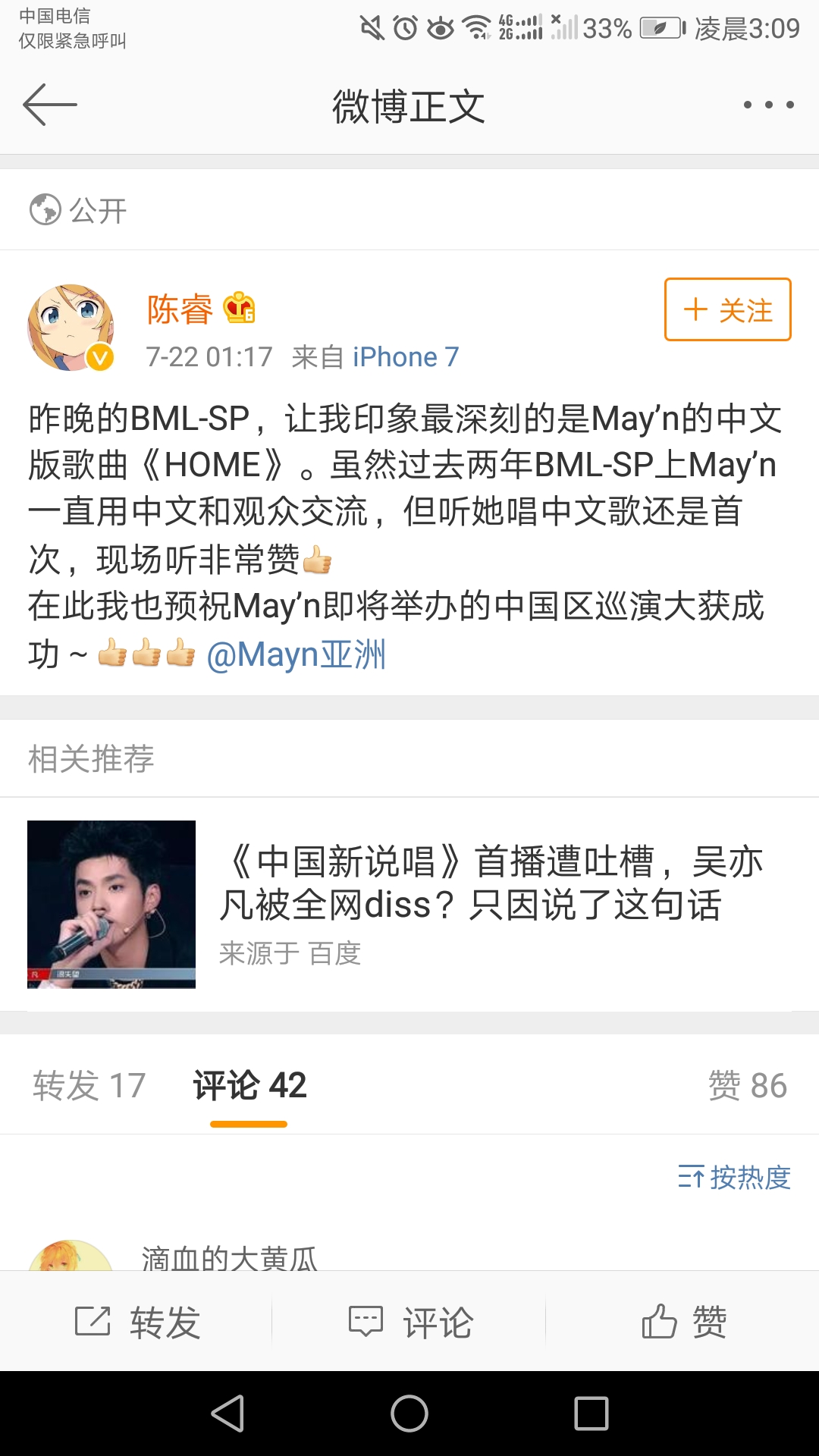
Task: Switch to the 转发 17 tab
Action: (x=89, y=1085)
